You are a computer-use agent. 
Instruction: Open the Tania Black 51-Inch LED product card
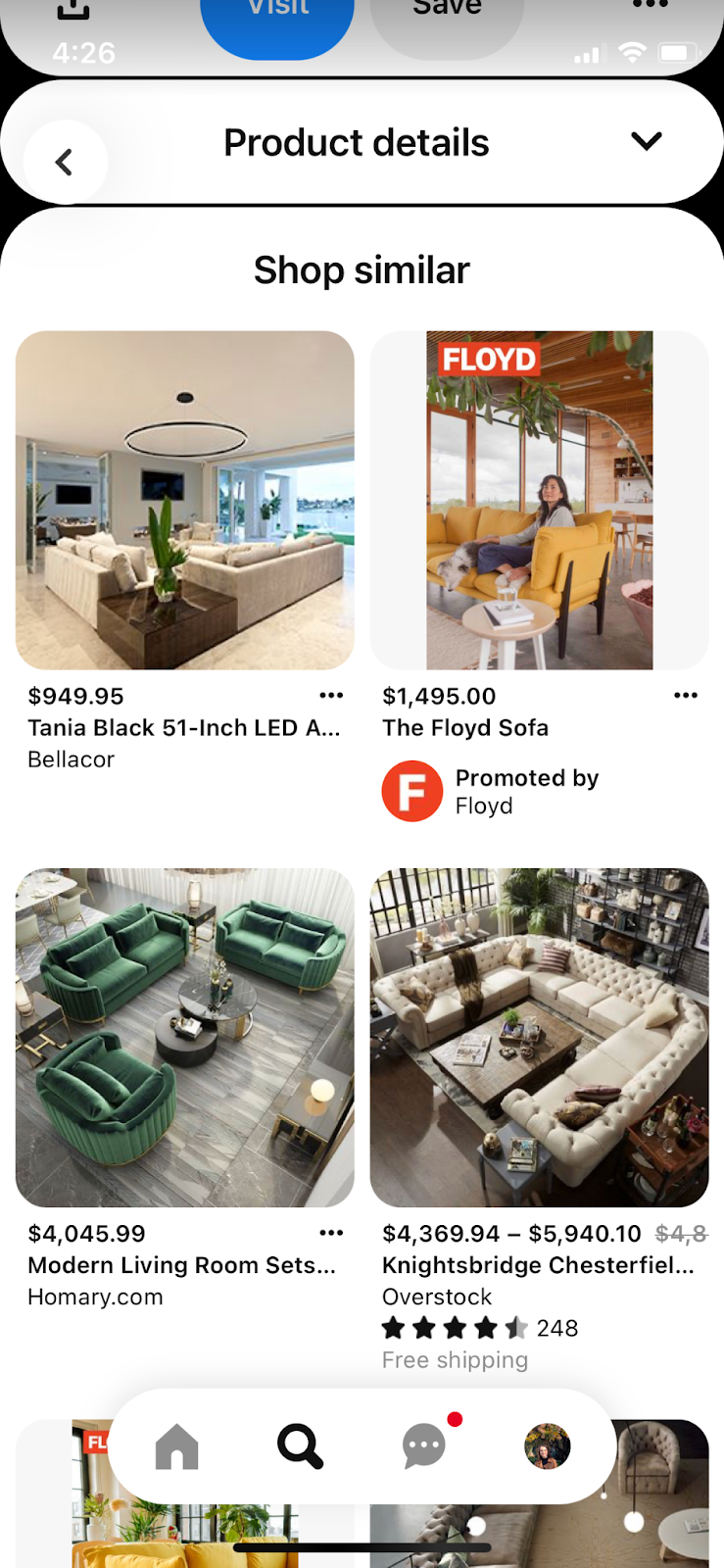coord(184,500)
